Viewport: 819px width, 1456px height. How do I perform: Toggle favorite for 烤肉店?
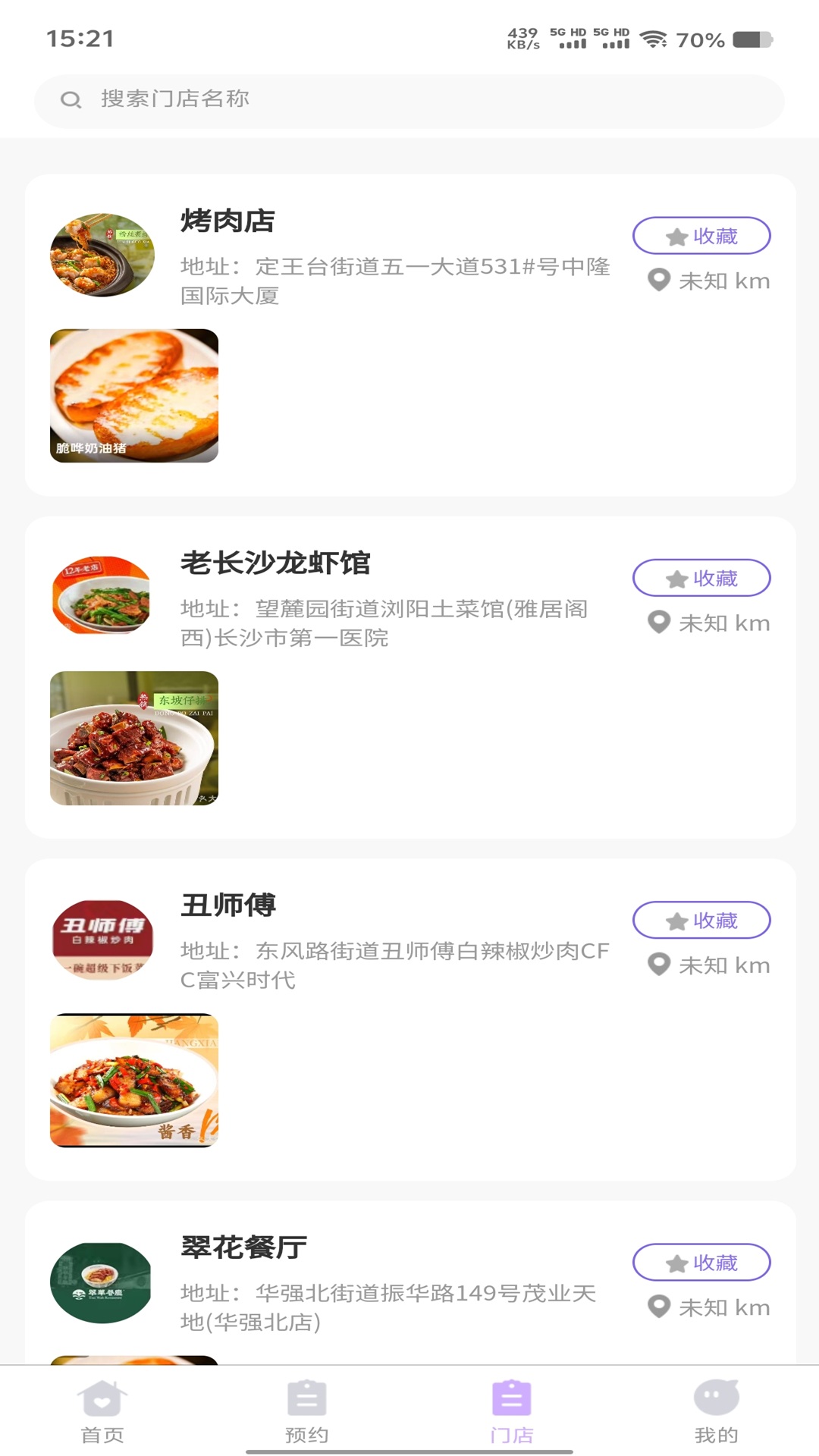[701, 236]
